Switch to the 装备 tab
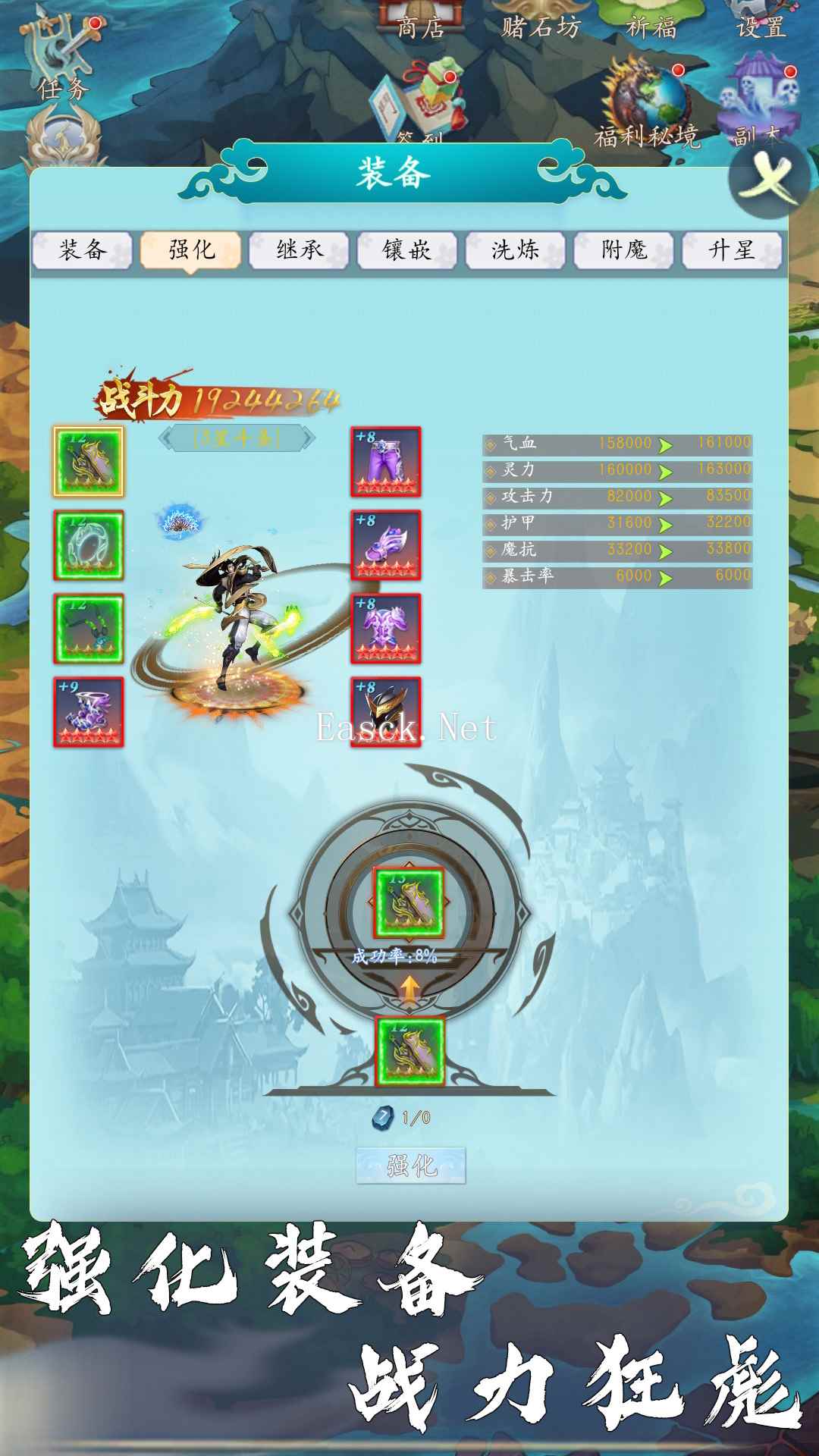819x1456 pixels. click(82, 250)
